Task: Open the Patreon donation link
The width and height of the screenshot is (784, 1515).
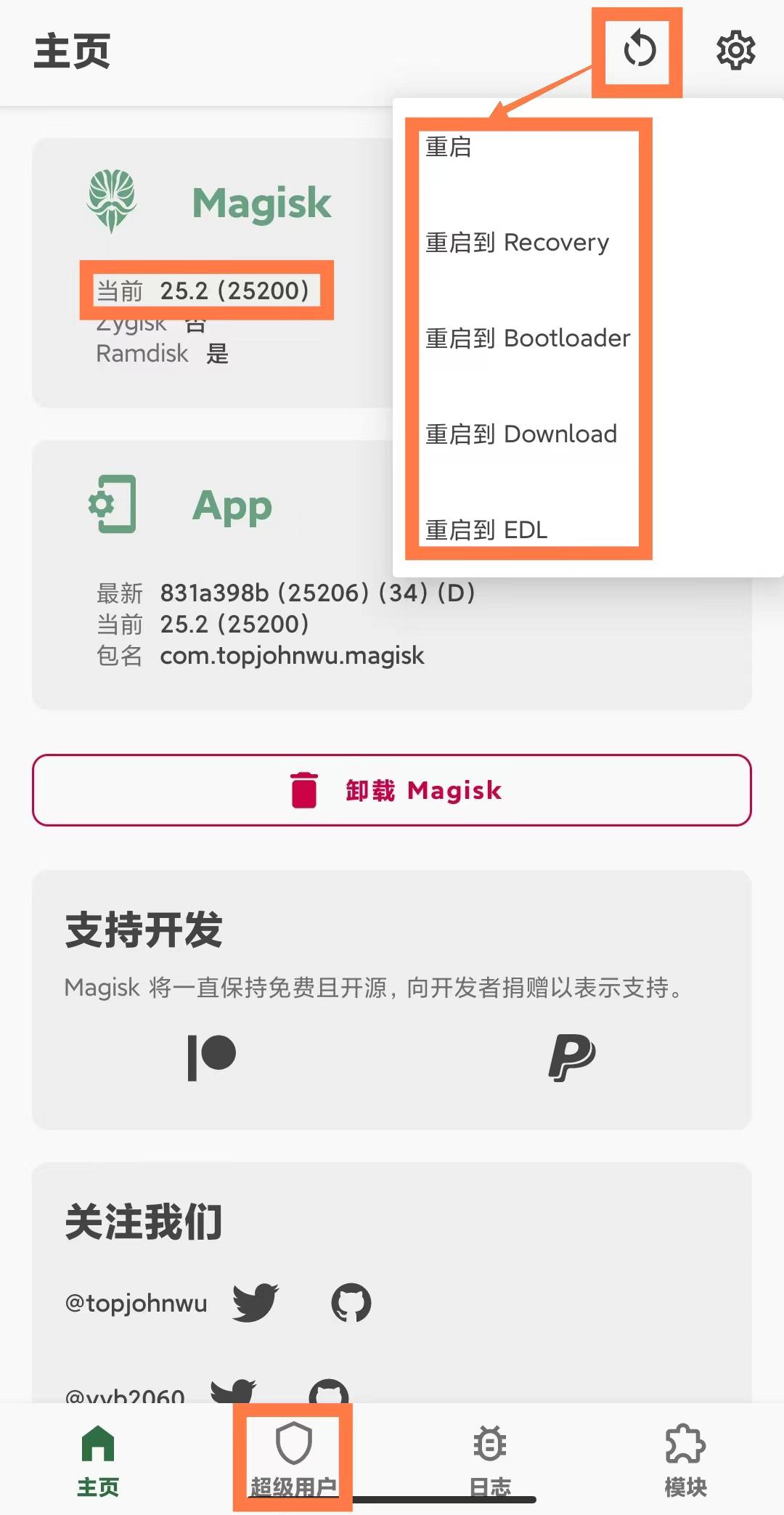Action: tap(212, 1057)
